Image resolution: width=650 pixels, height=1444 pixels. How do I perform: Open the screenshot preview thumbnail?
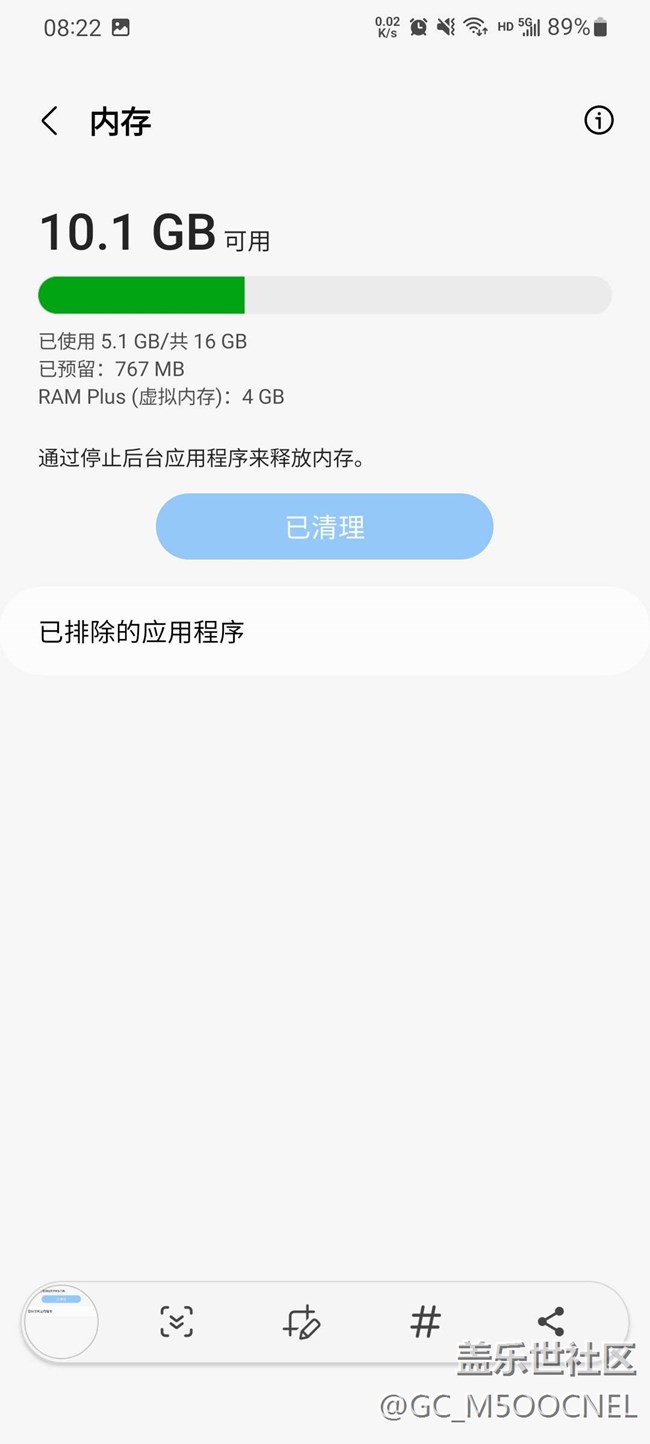[x=61, y=1321]
